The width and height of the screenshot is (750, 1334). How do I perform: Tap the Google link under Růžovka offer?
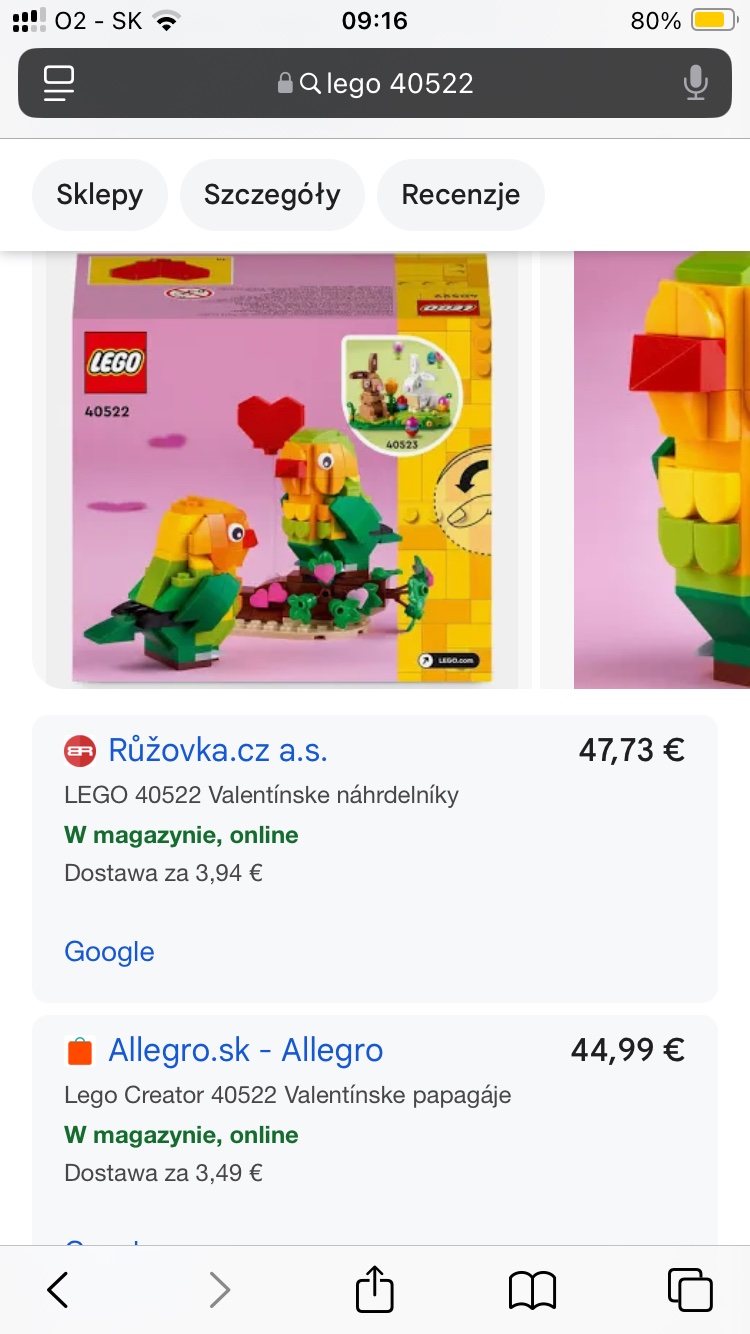click(109, 951)
